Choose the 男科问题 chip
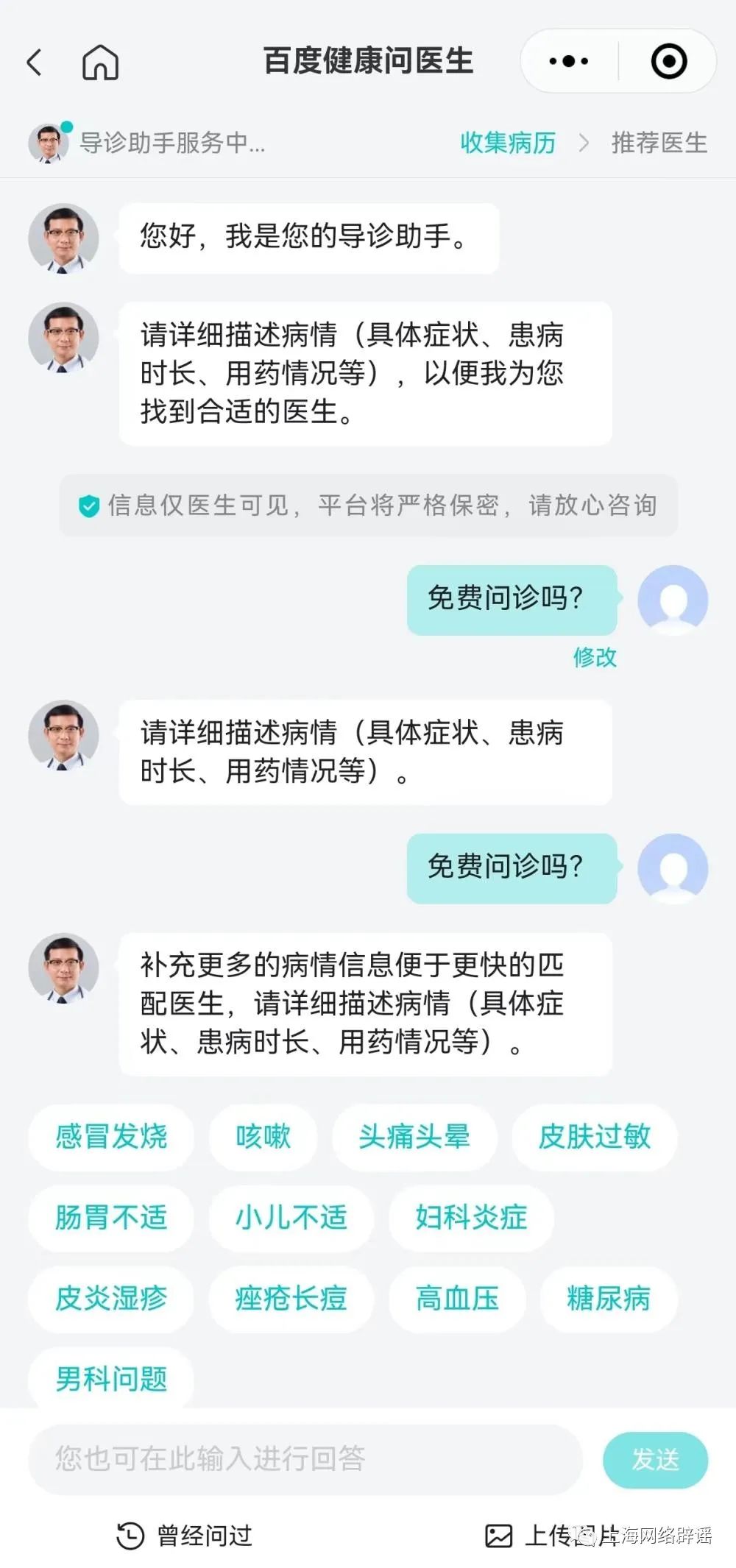Viewport: 736px width, 1568px height. (x=111, y=1379)
